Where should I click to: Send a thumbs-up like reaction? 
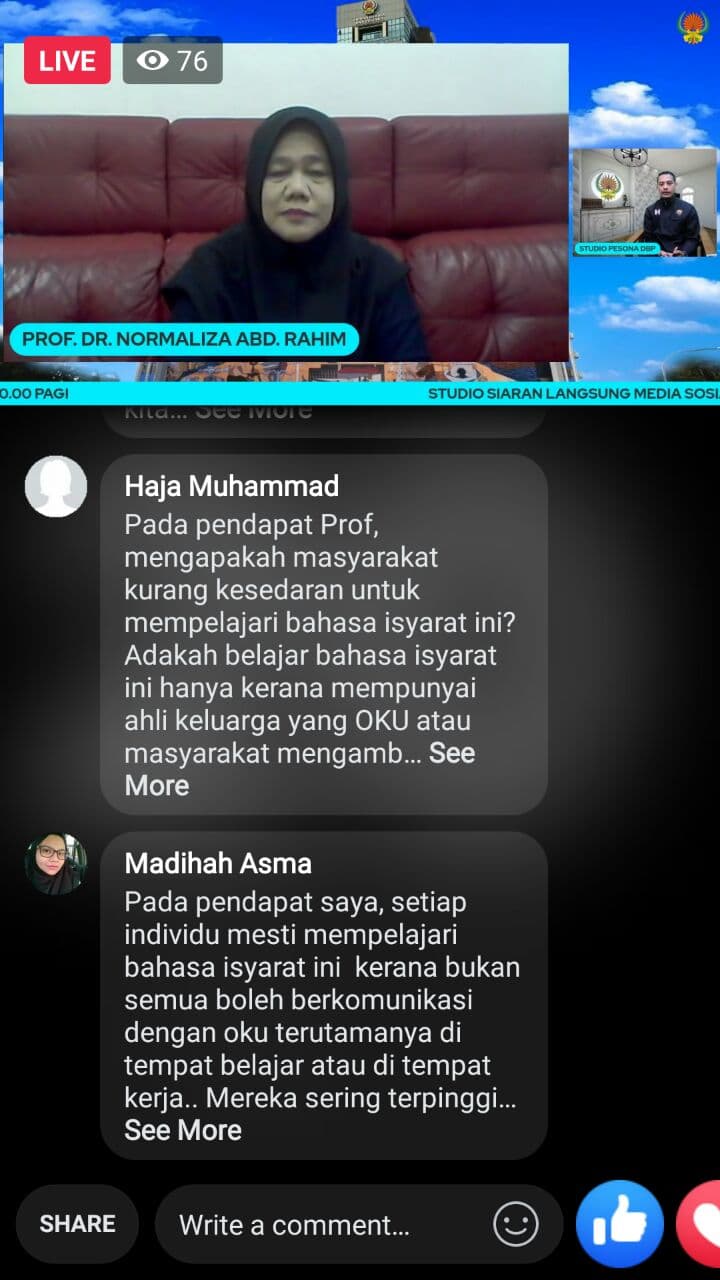620,1224
